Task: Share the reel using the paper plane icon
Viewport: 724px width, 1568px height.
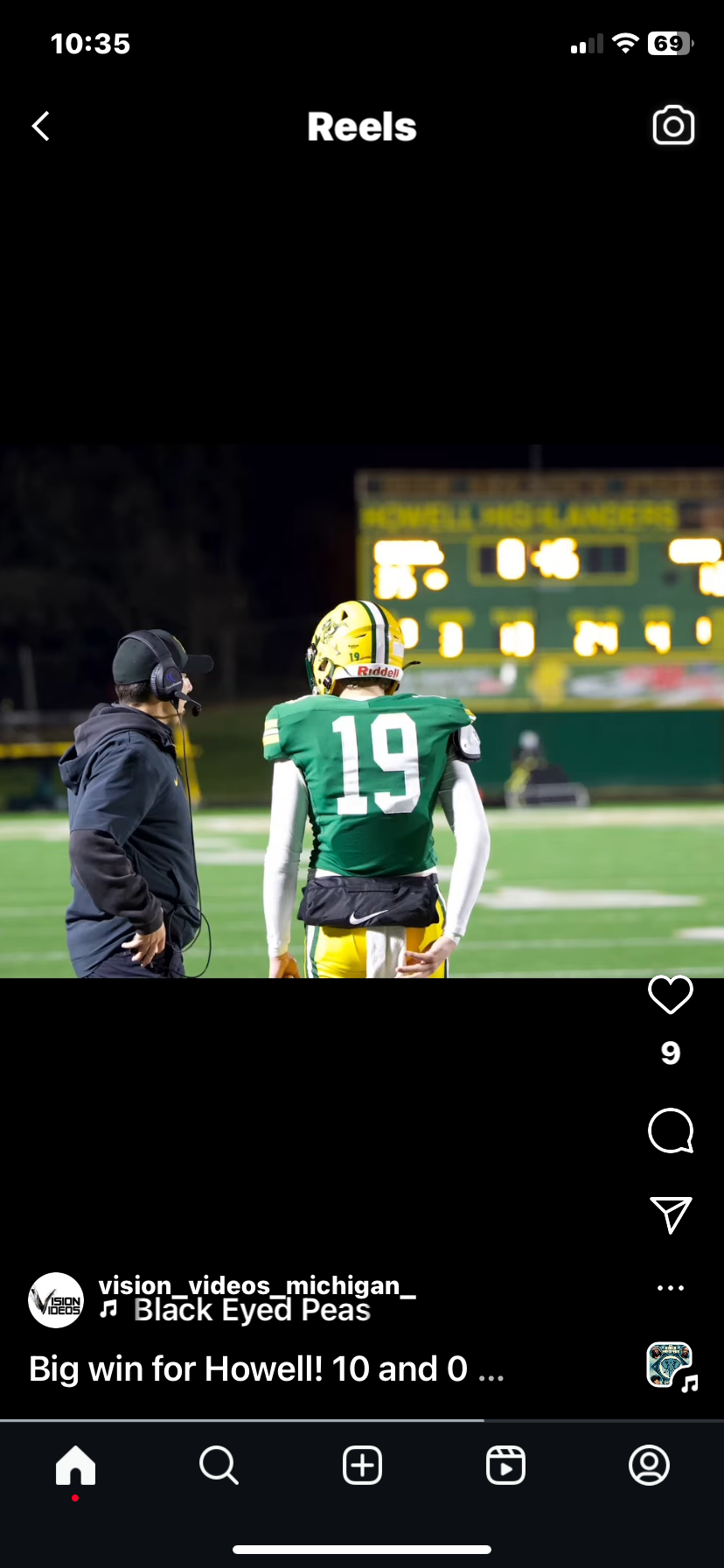Action: (x=670, y=1215)
